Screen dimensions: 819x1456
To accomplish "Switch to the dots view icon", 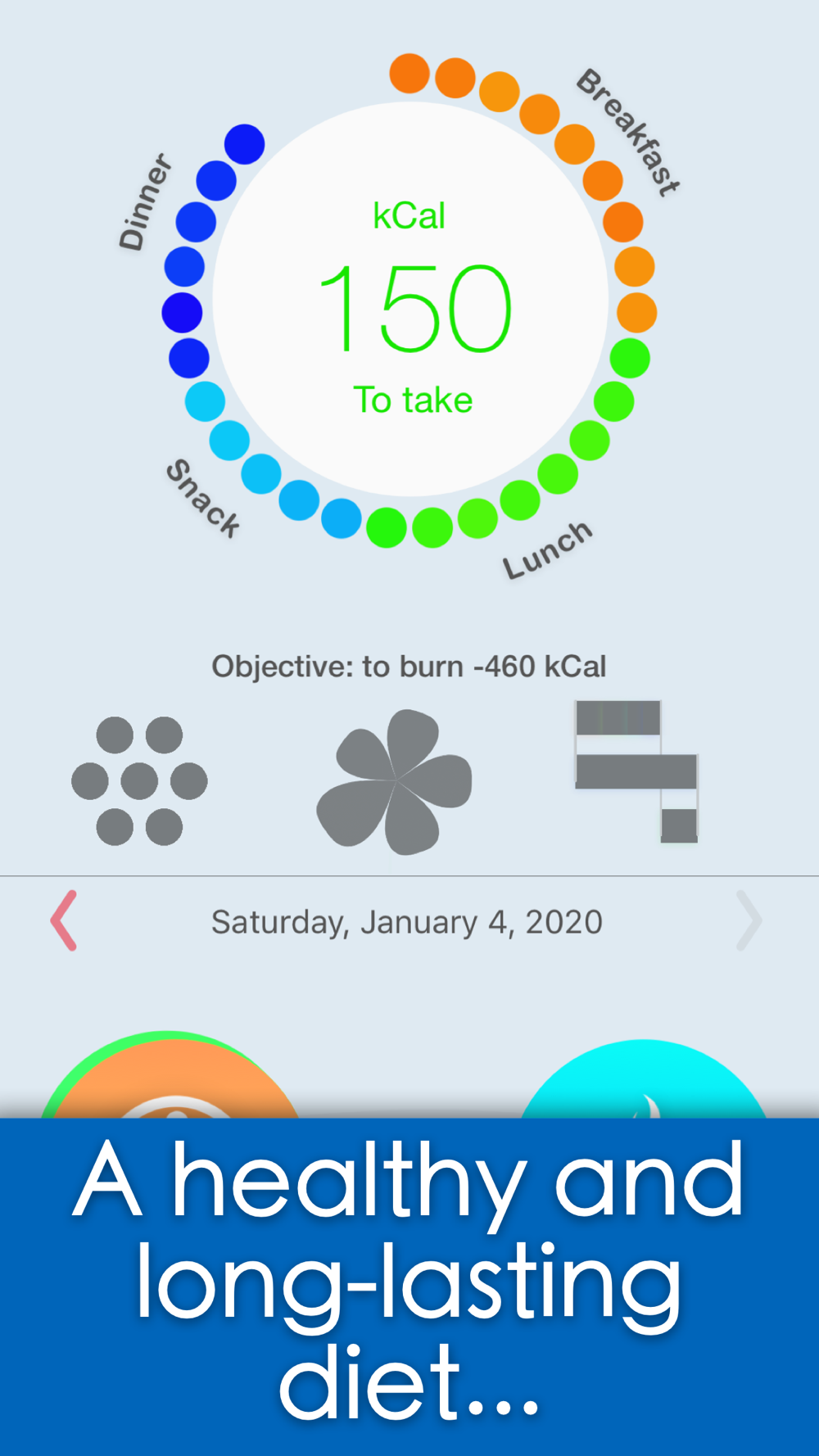I will [x=139, y=780].
